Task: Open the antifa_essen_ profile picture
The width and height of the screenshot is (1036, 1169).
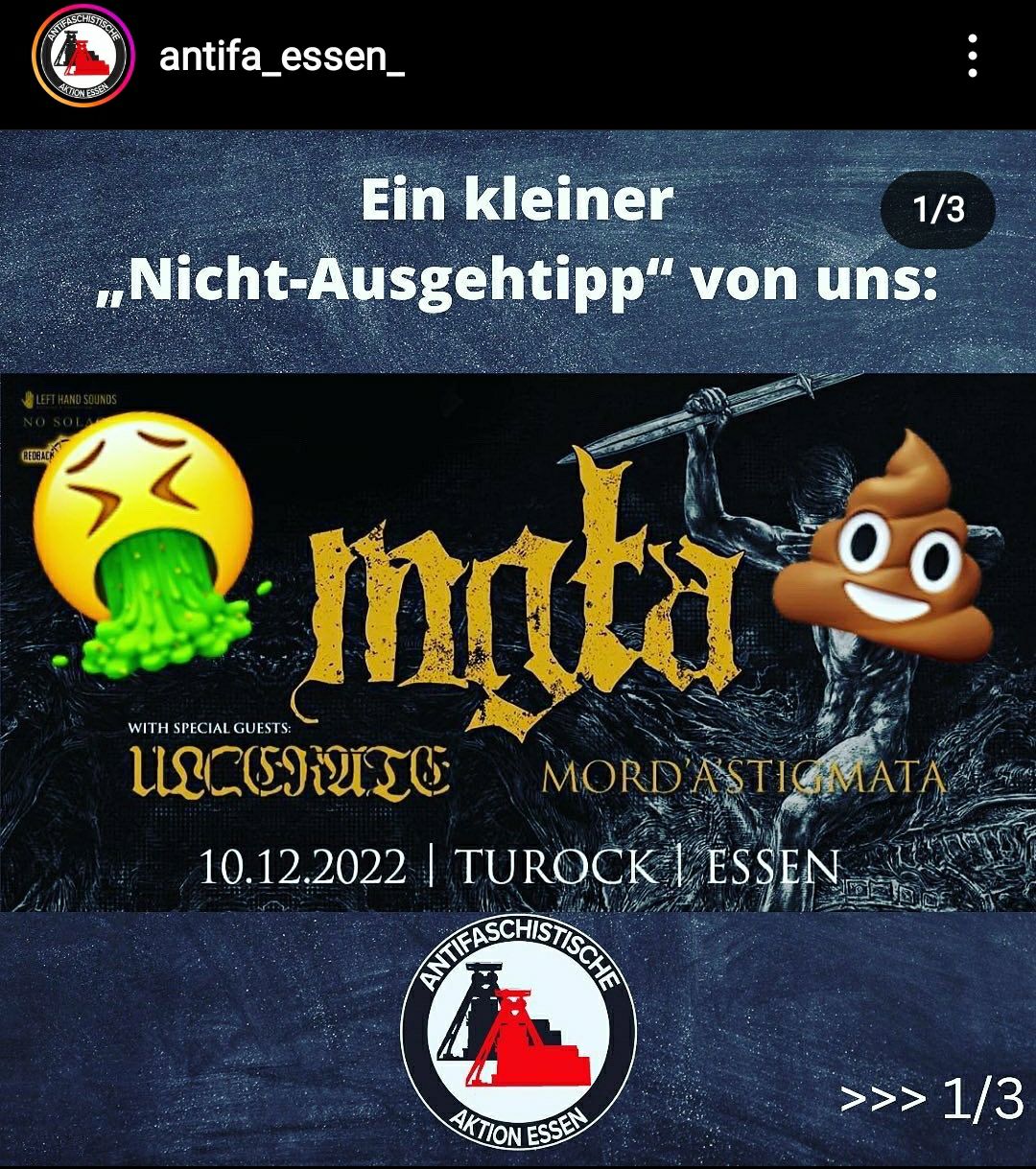Action: [81, 58]
